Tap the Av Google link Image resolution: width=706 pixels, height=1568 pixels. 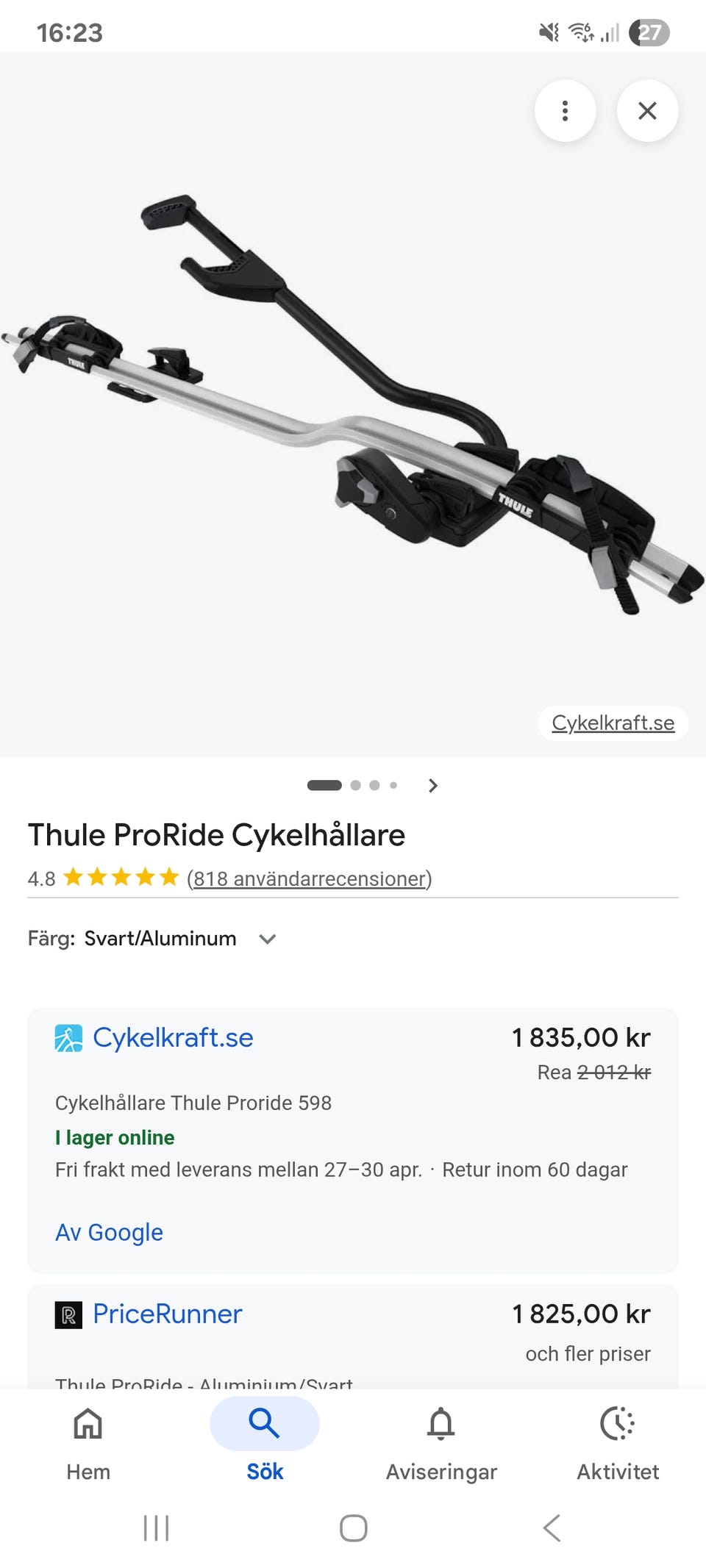pos(109,1232)
